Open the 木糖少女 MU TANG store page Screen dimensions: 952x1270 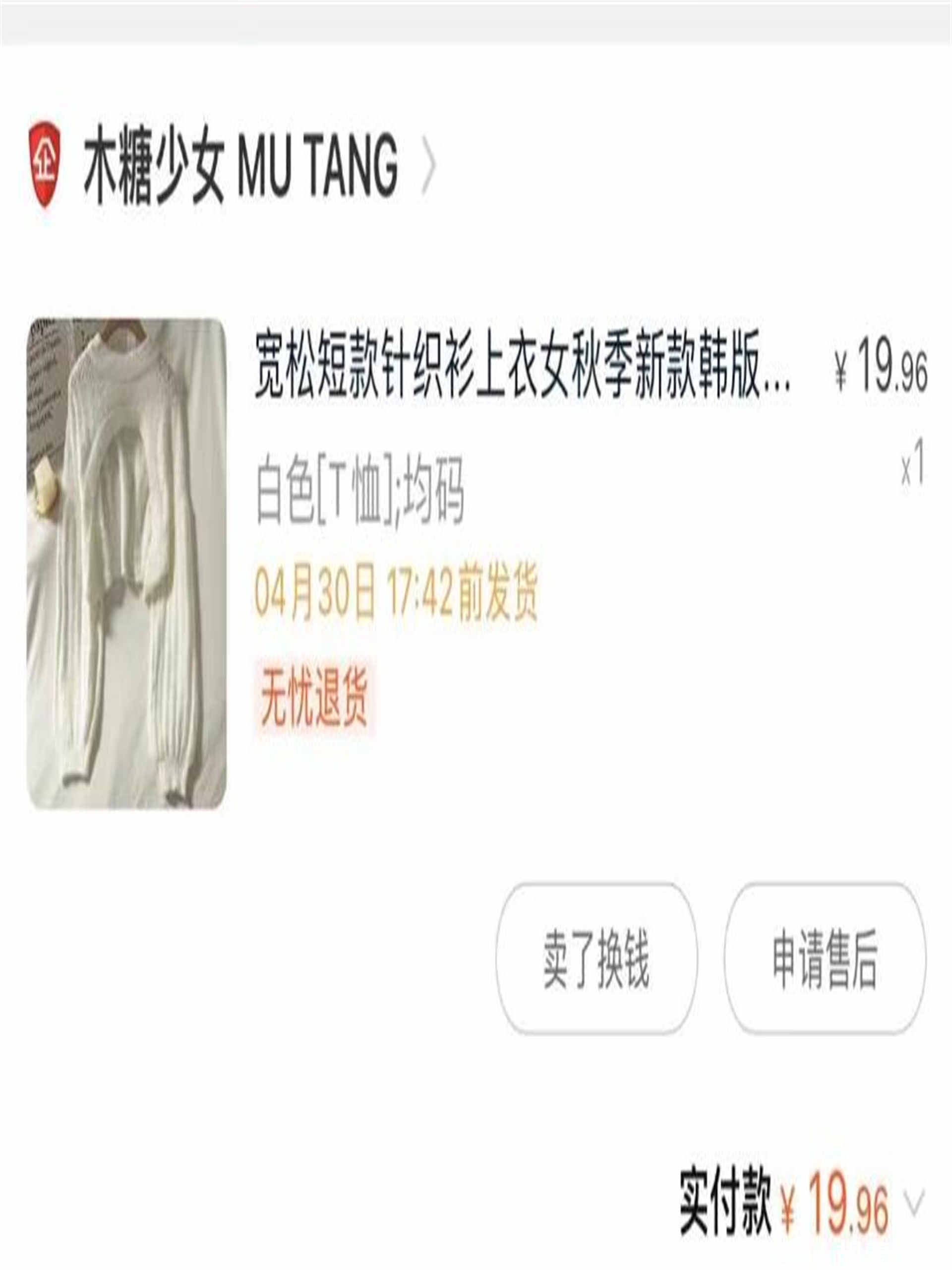pos(241,165)
